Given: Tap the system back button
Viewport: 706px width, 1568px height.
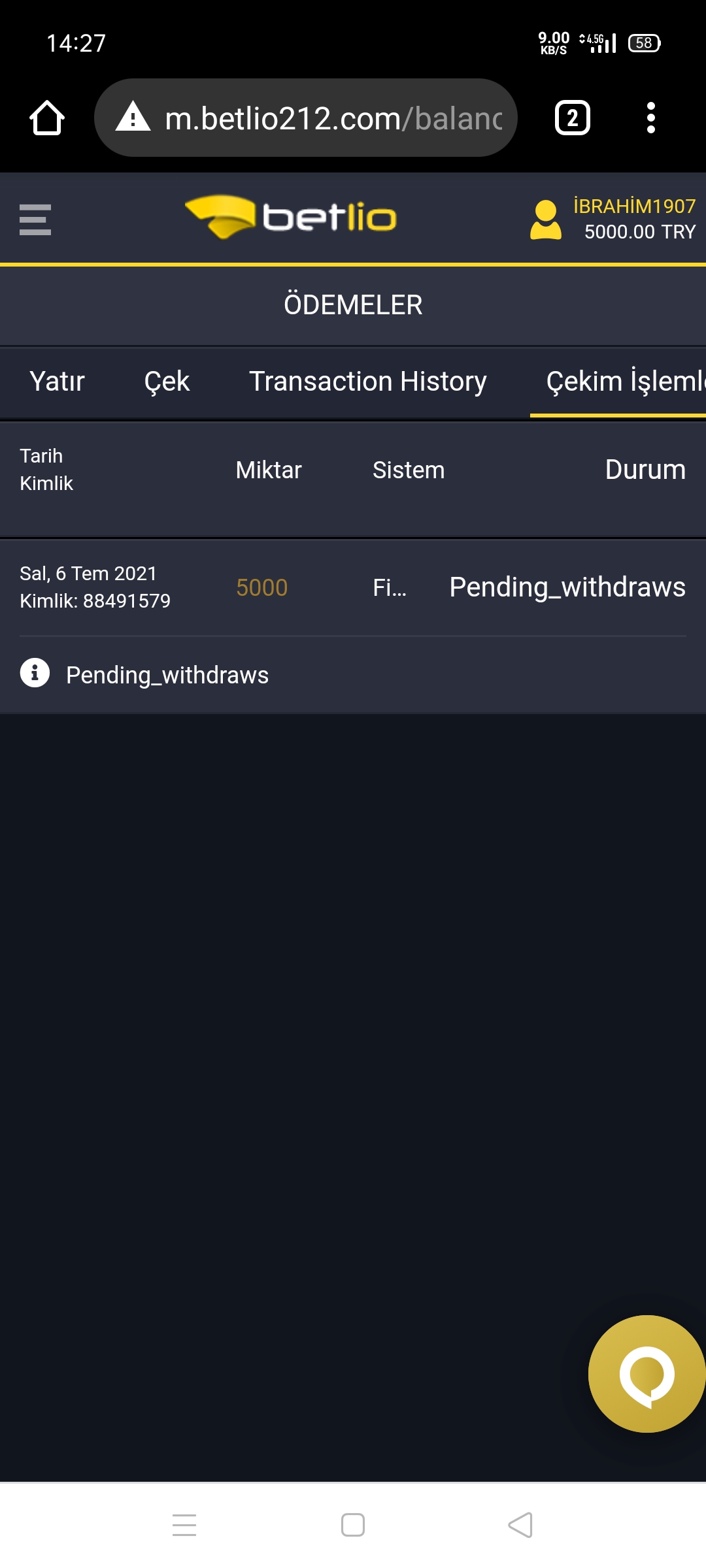Looking at the screenshot, I should click(x=520, y=1526).
